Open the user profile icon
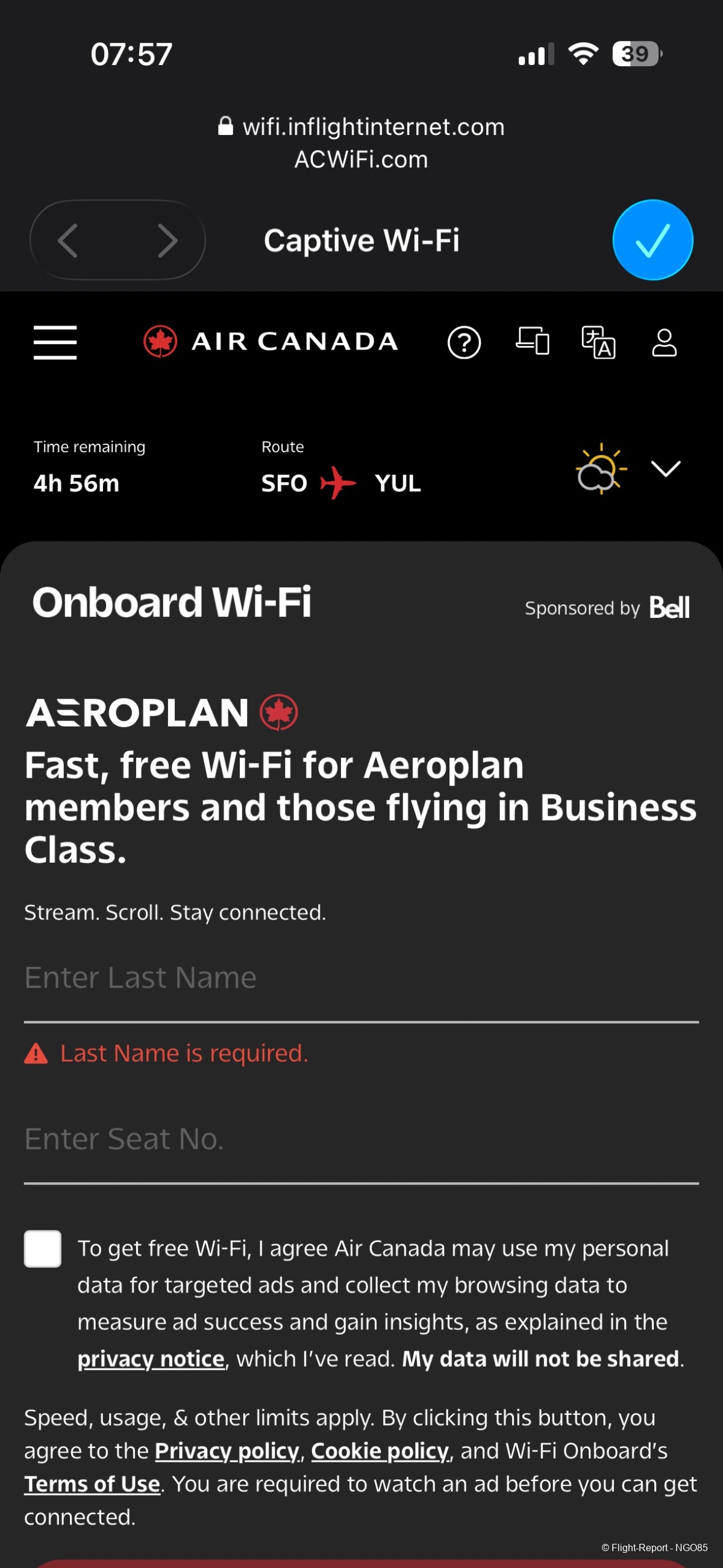Viewport: 723px width, 1568px height. coord(664,342)
